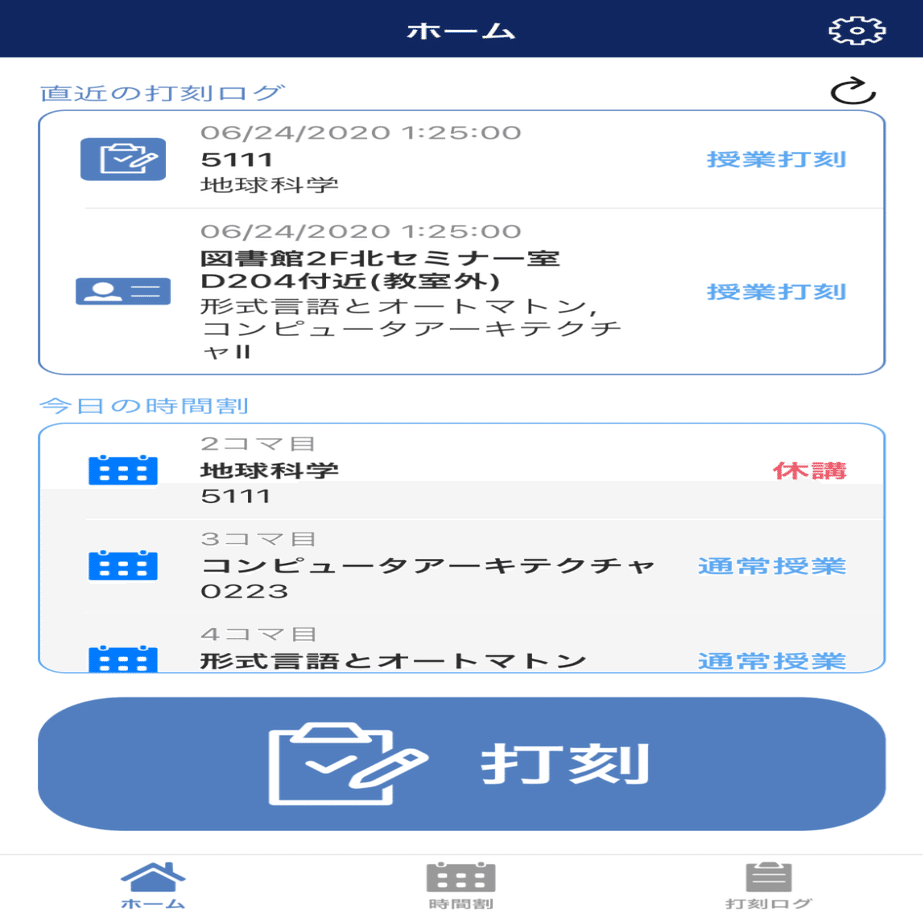Open 2コマ目 地球科学 timetable row
The image size is (924, 924).
pos(461,471)
